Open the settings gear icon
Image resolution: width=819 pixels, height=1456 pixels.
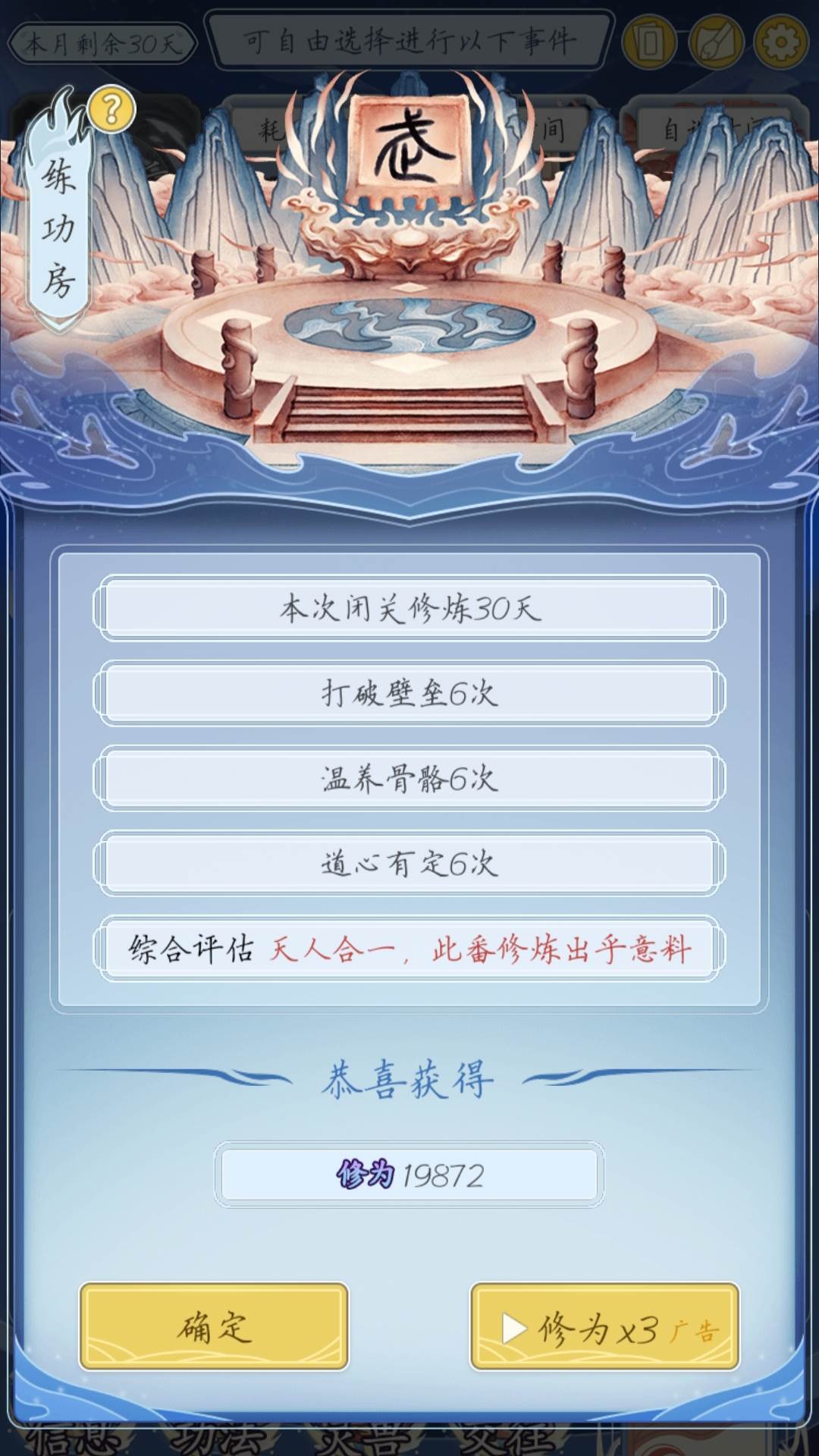click(x=780, y=42)
